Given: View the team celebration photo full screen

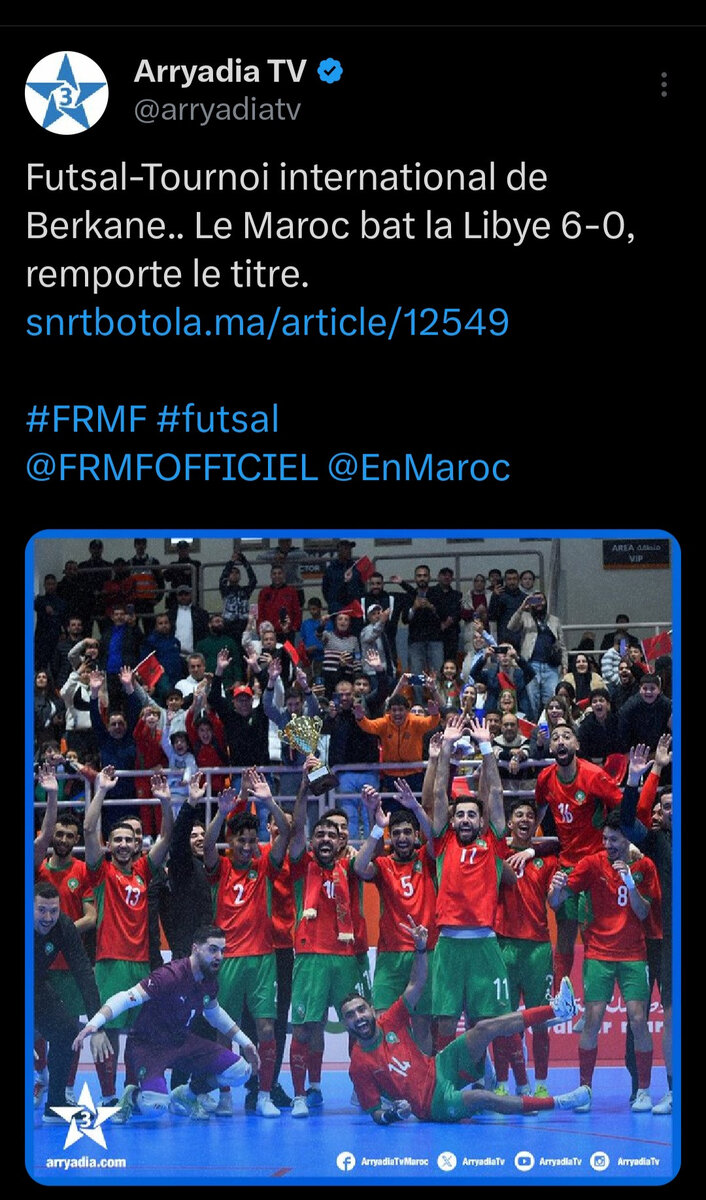Looking at the screenshot, I should tap(352, 855).
